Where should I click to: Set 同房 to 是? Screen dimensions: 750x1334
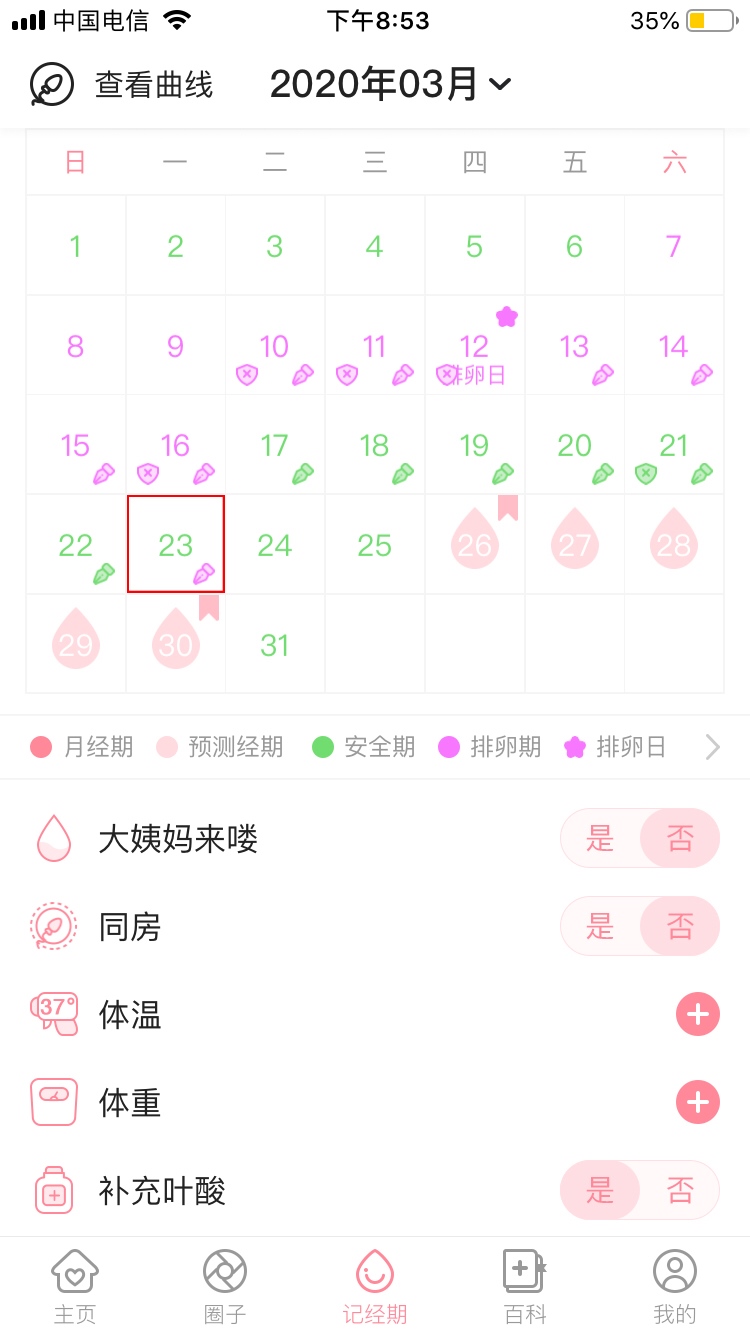pyautogui.click(x=600, y=926)
